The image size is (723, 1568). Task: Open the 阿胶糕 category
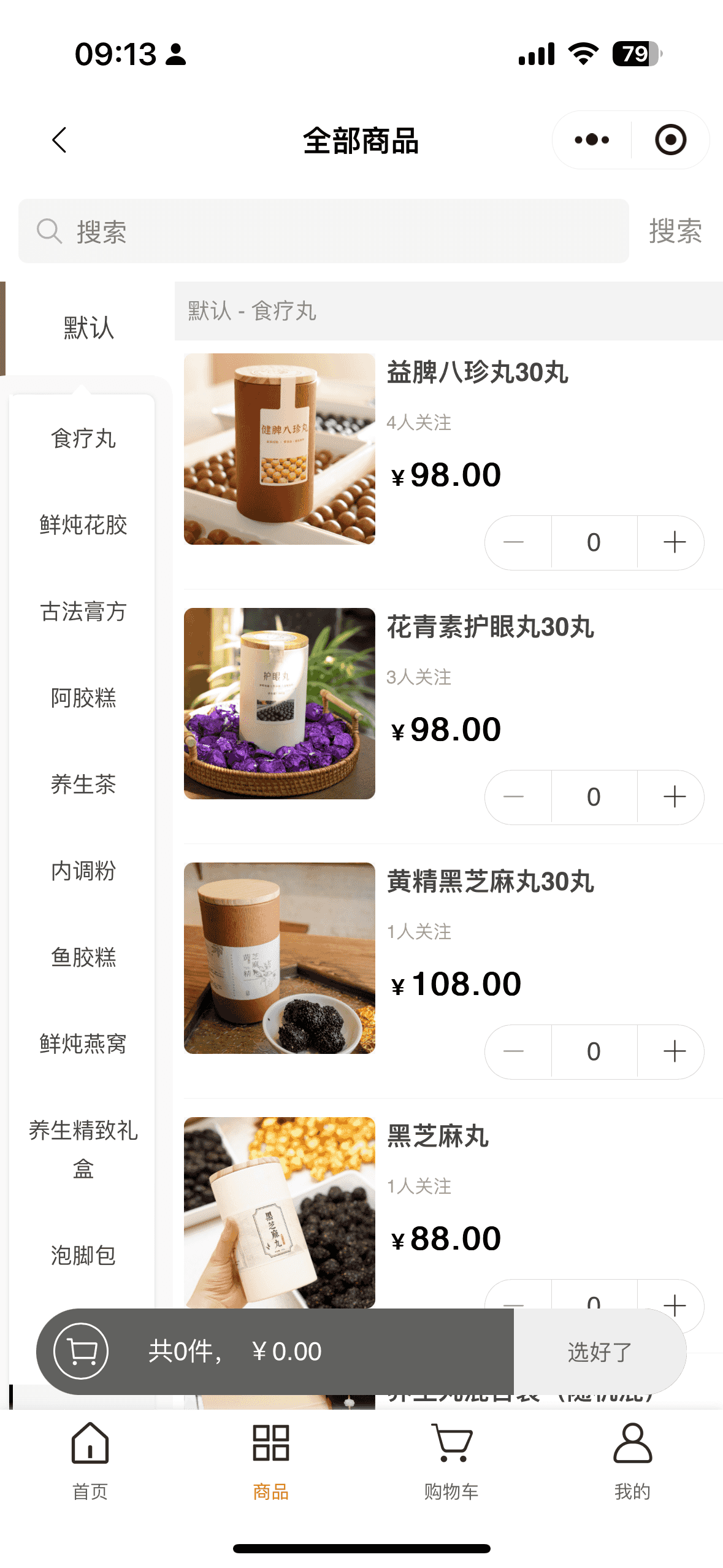point(83,698)
